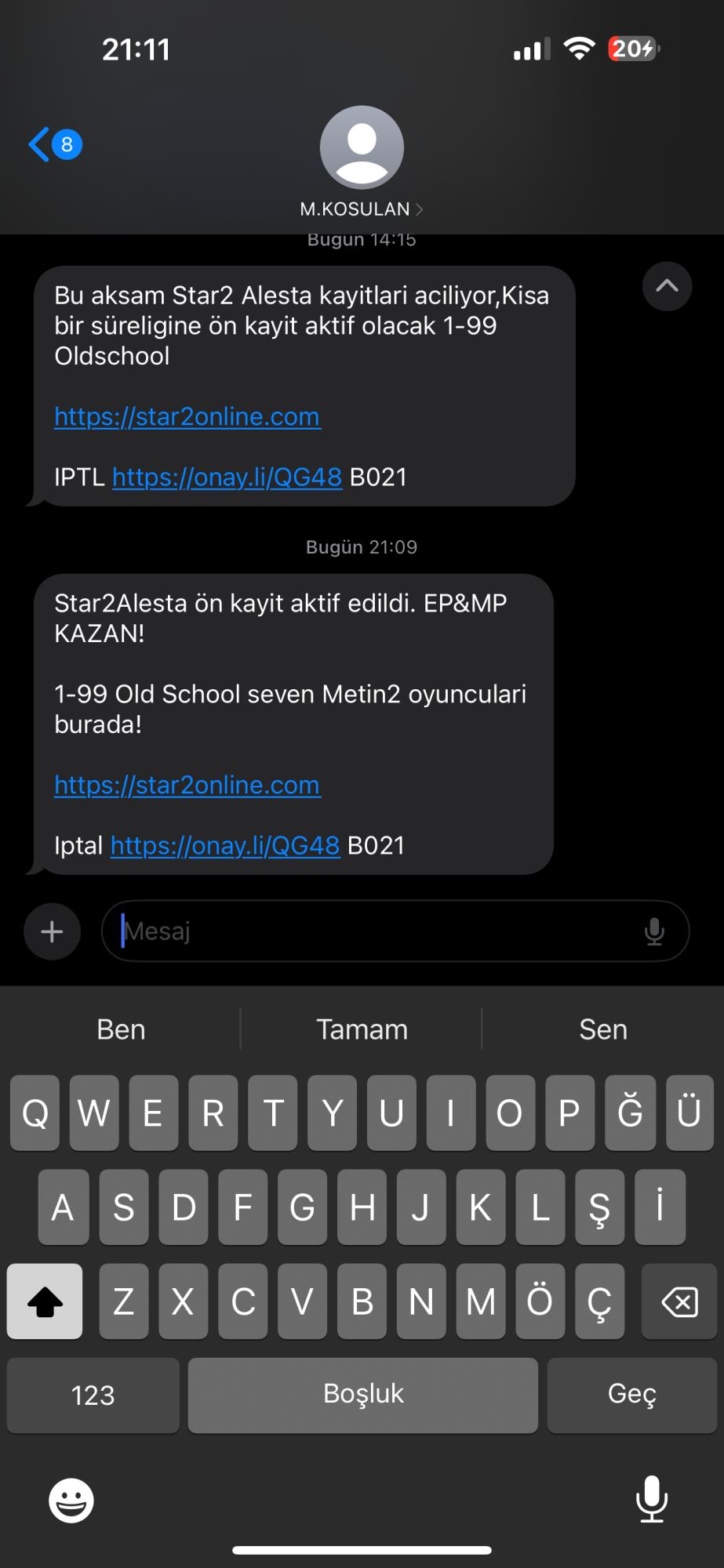This screenshot has height=1568, width=724.
Task: Open the onay.li/QG48 cancellation link
Action: (x=224, y=845)
